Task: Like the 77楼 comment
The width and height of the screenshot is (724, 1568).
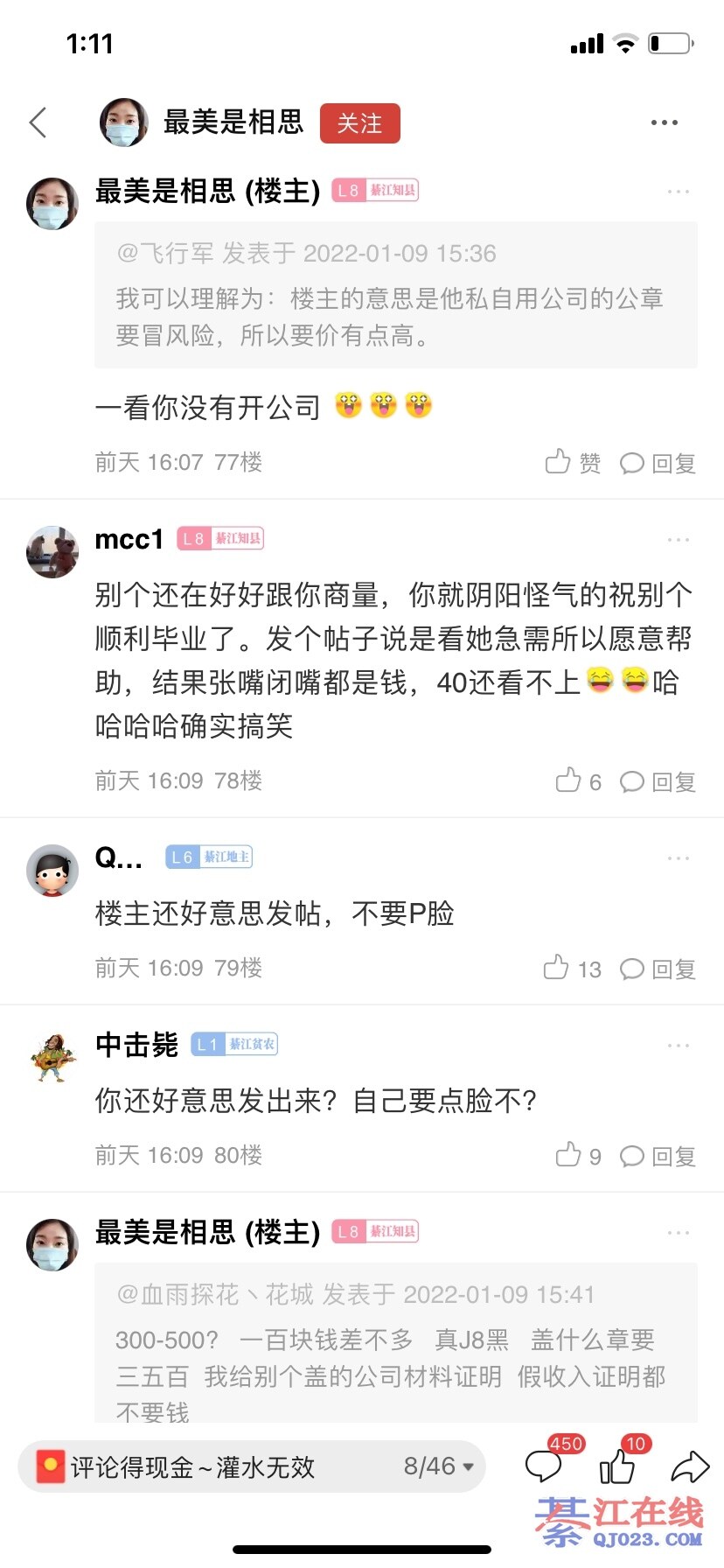Action: click(574, 462)
